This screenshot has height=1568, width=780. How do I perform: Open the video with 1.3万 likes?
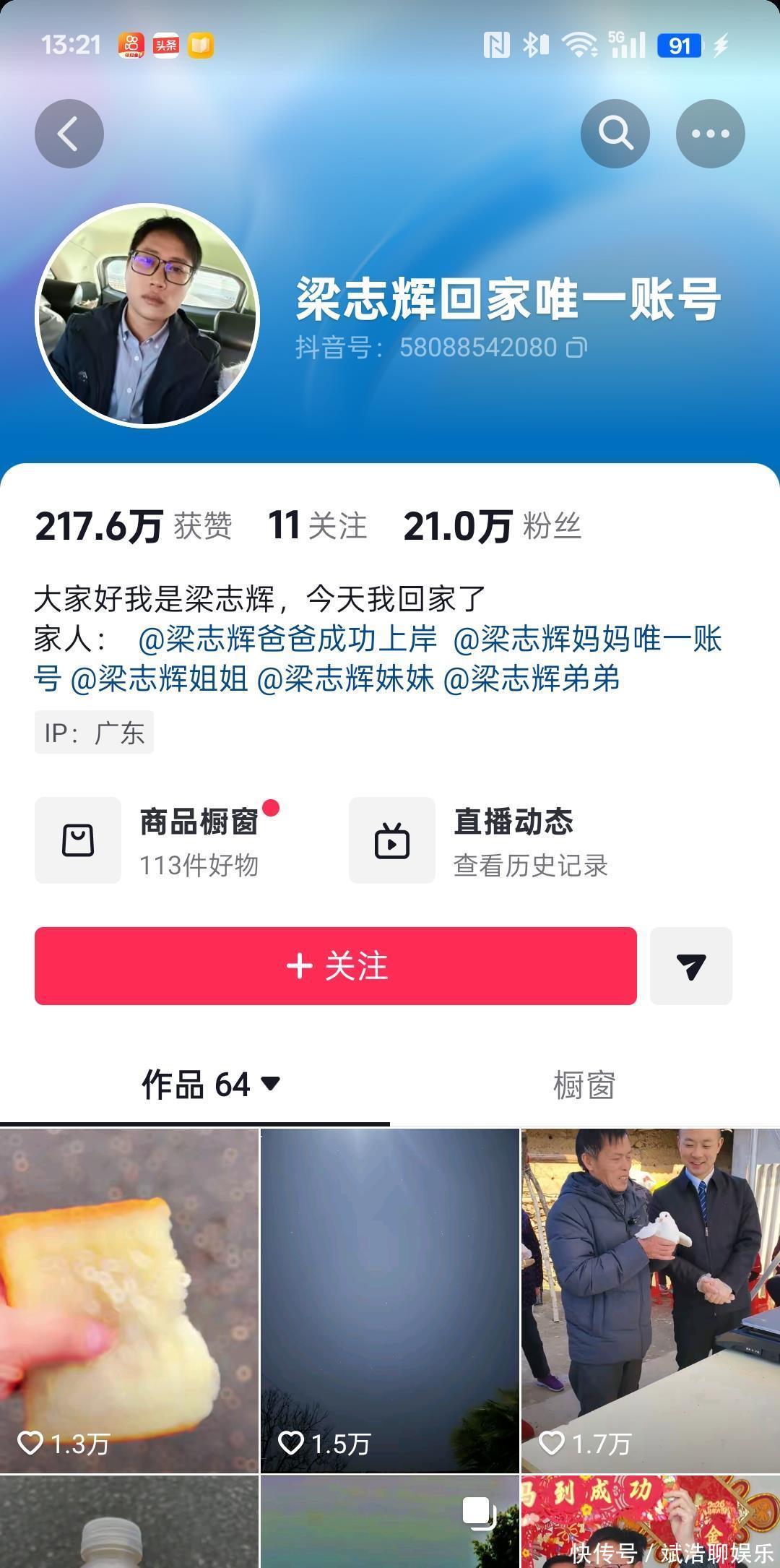129,1301
